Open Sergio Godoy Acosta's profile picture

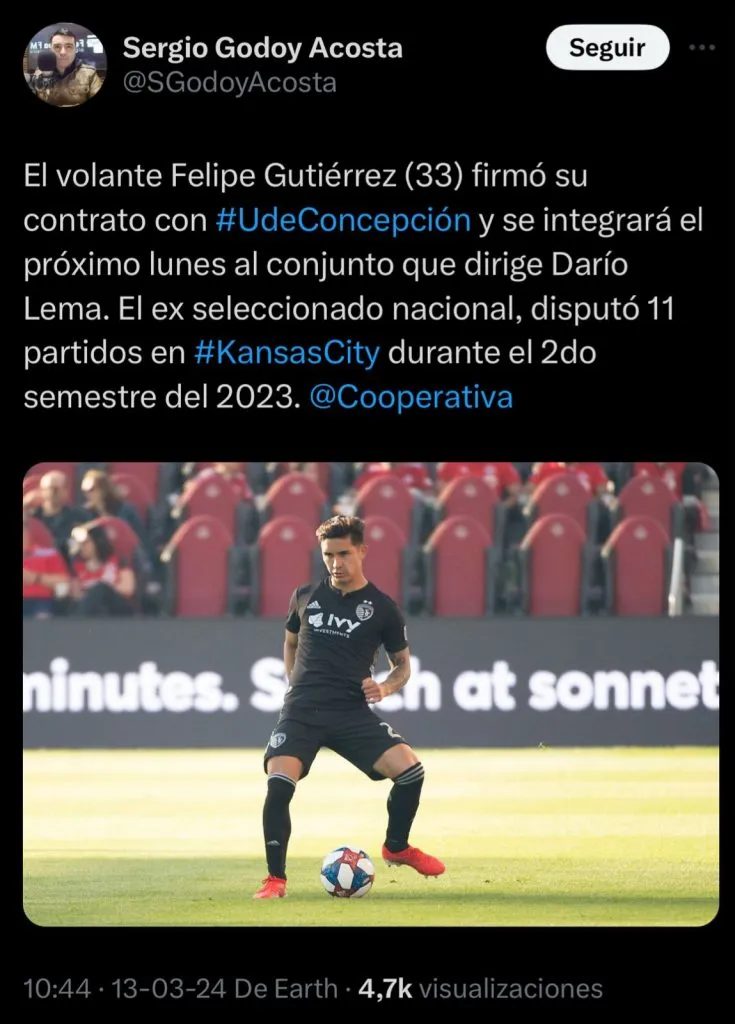tap(65, 65)
